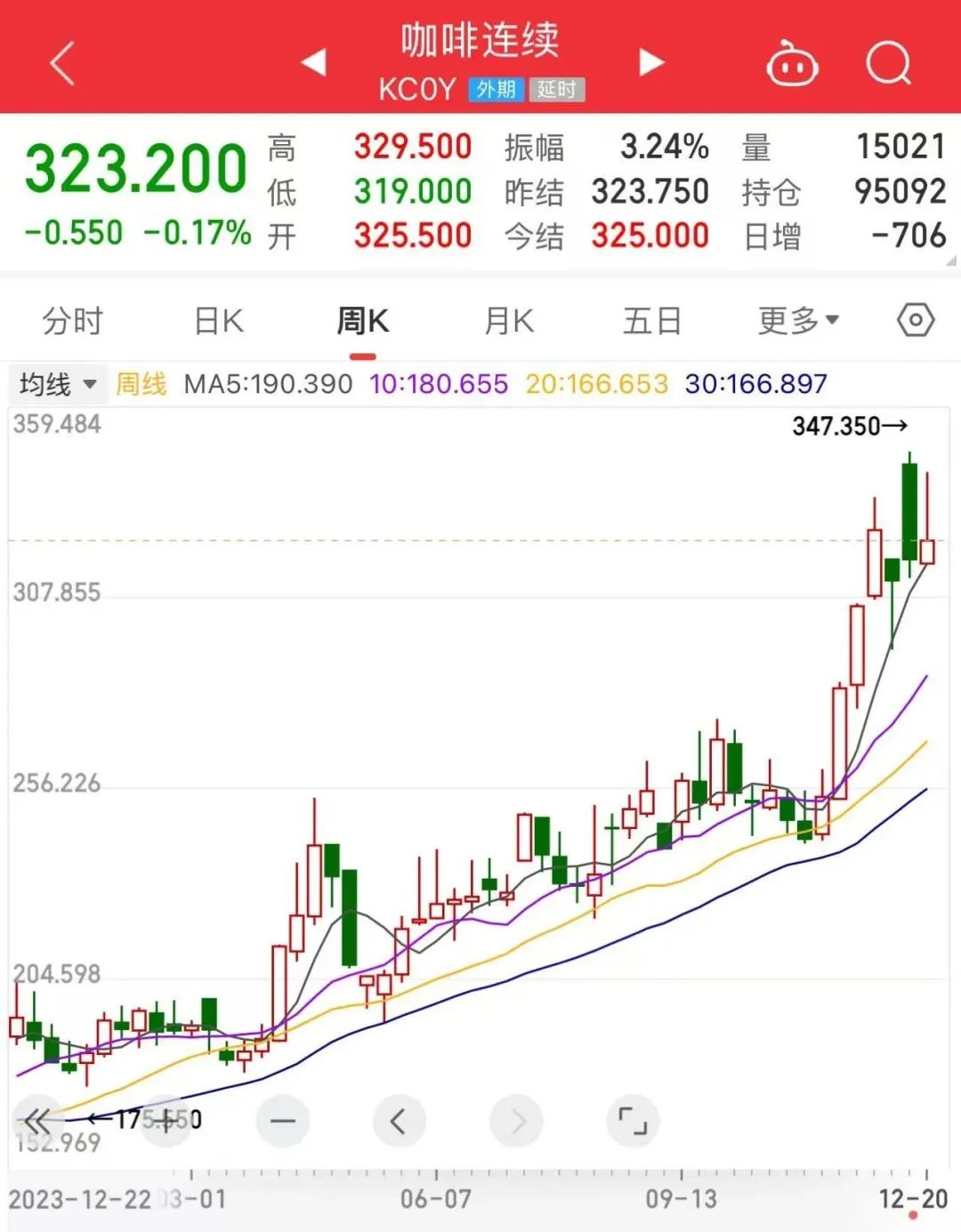Switch to the 月K chart tab
Image resolution: width=961 pixels, height=1232 pixels.
point(509,321)
